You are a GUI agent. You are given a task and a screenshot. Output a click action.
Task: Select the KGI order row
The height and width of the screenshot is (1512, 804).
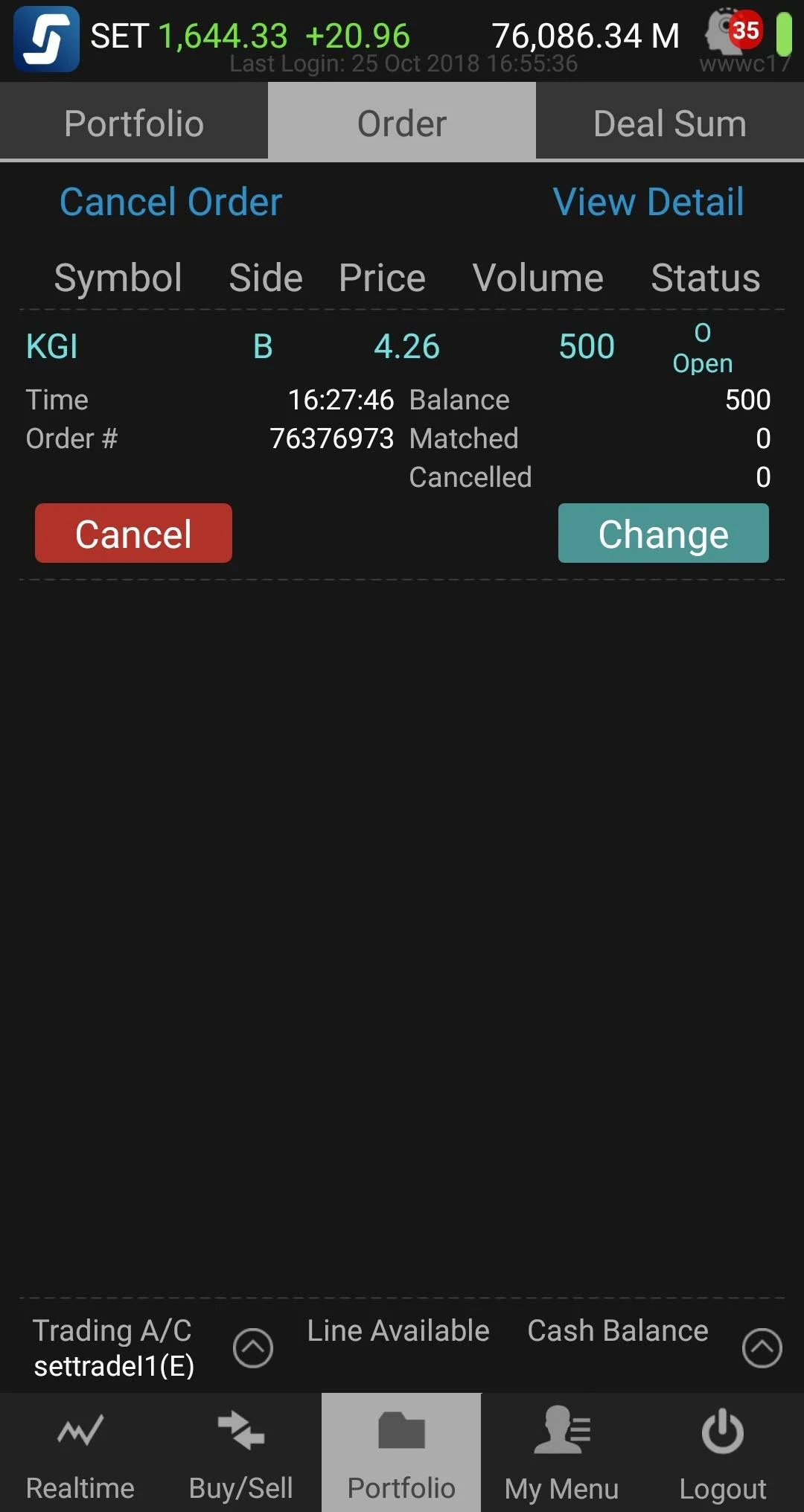coord(402,347)
